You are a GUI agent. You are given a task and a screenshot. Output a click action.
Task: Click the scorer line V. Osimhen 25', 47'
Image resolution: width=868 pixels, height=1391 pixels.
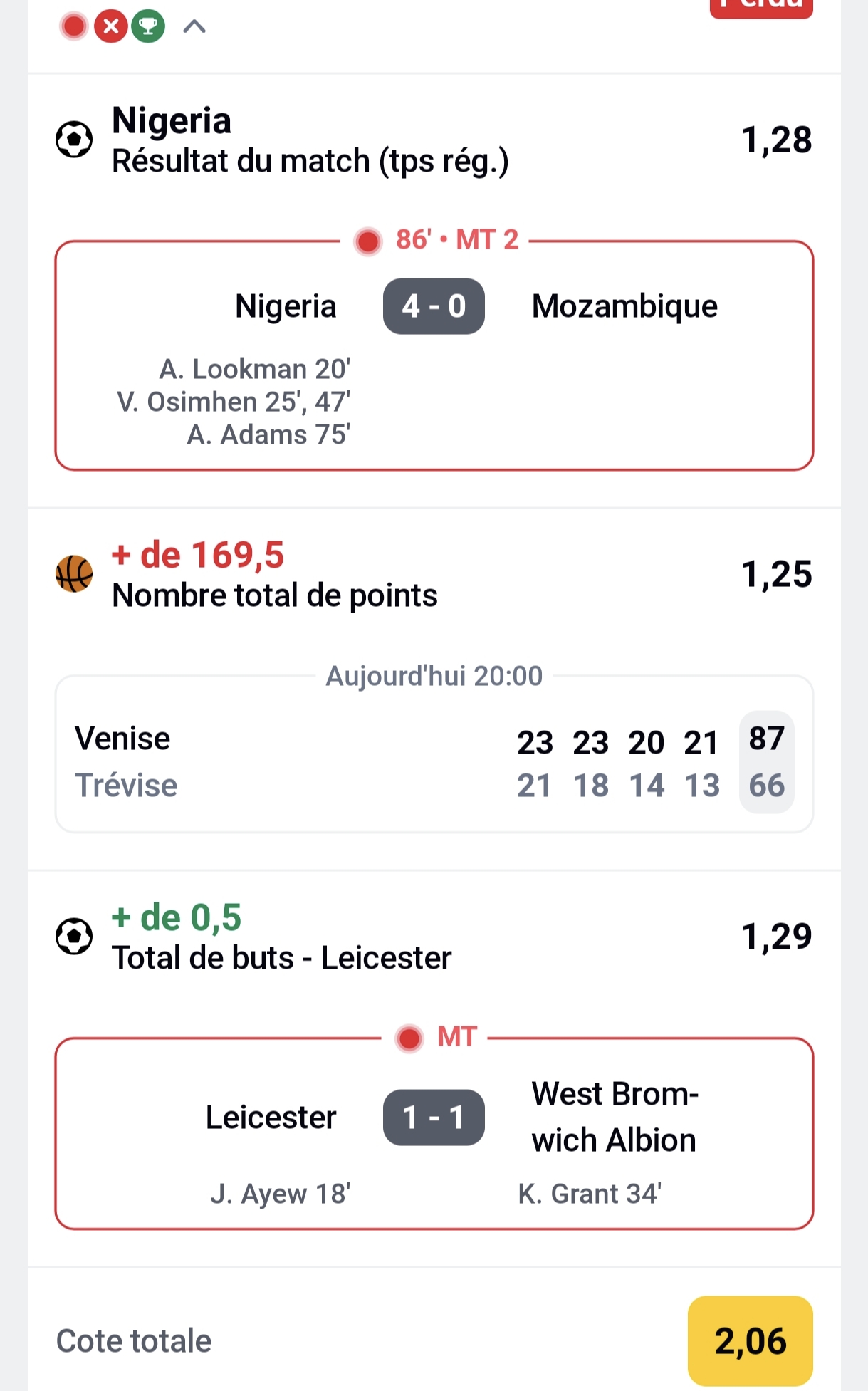click(x=235, y=402)
